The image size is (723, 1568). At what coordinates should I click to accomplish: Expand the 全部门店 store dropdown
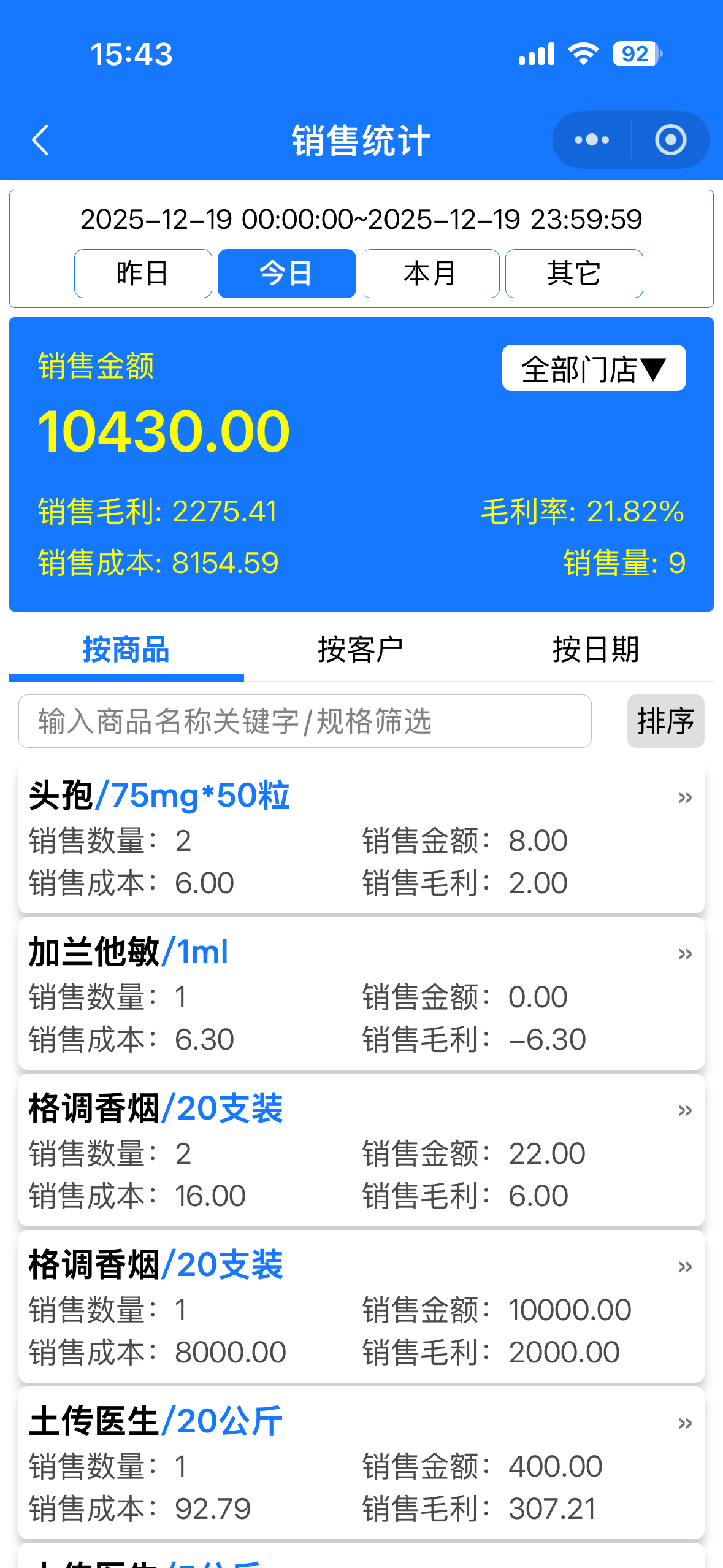pyautogui.click(x=594, y=368)
